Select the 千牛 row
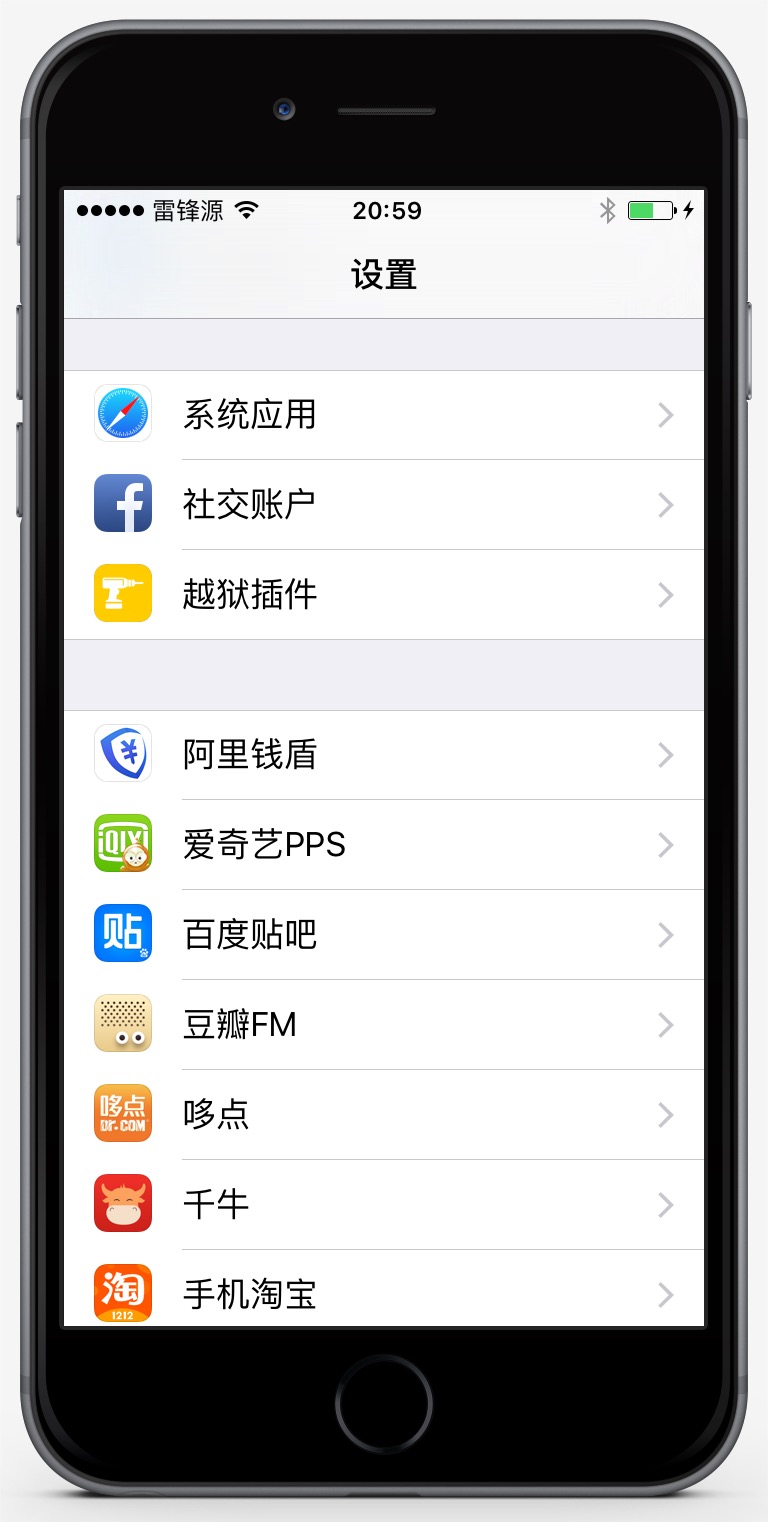 384,1205
